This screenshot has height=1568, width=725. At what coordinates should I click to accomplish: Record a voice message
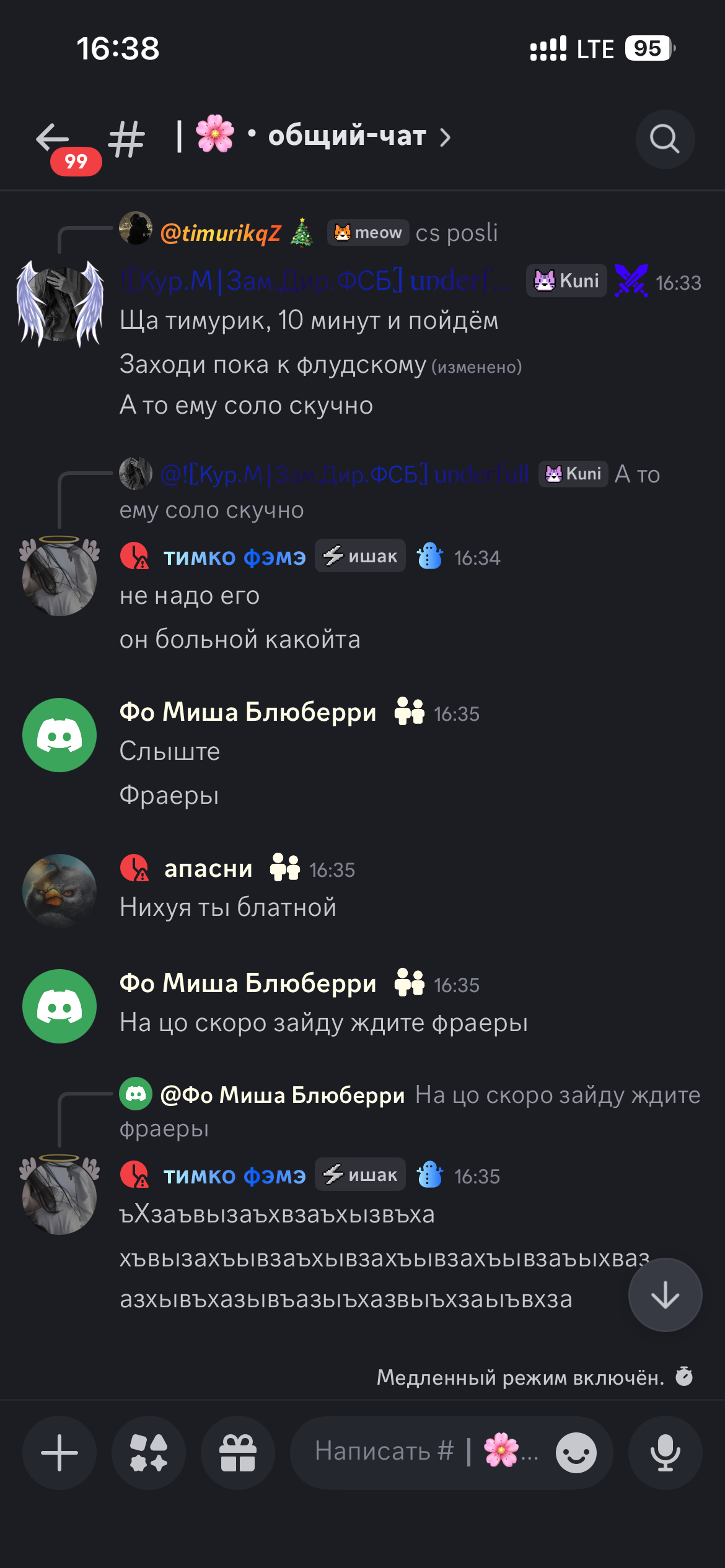(665, 1452)
